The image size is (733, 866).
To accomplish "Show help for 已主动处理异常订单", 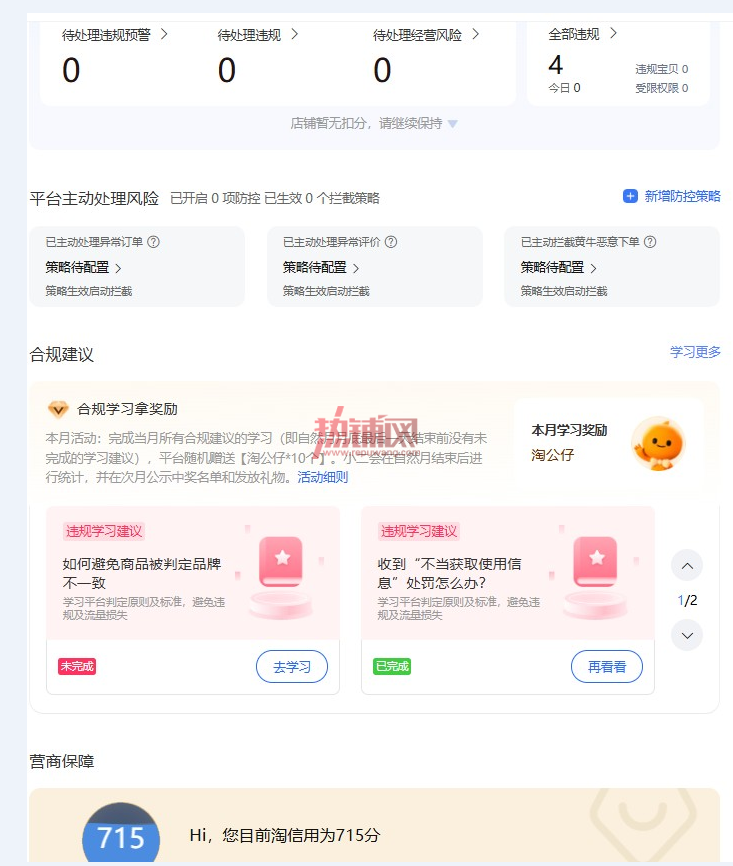I will click(154, 242).
